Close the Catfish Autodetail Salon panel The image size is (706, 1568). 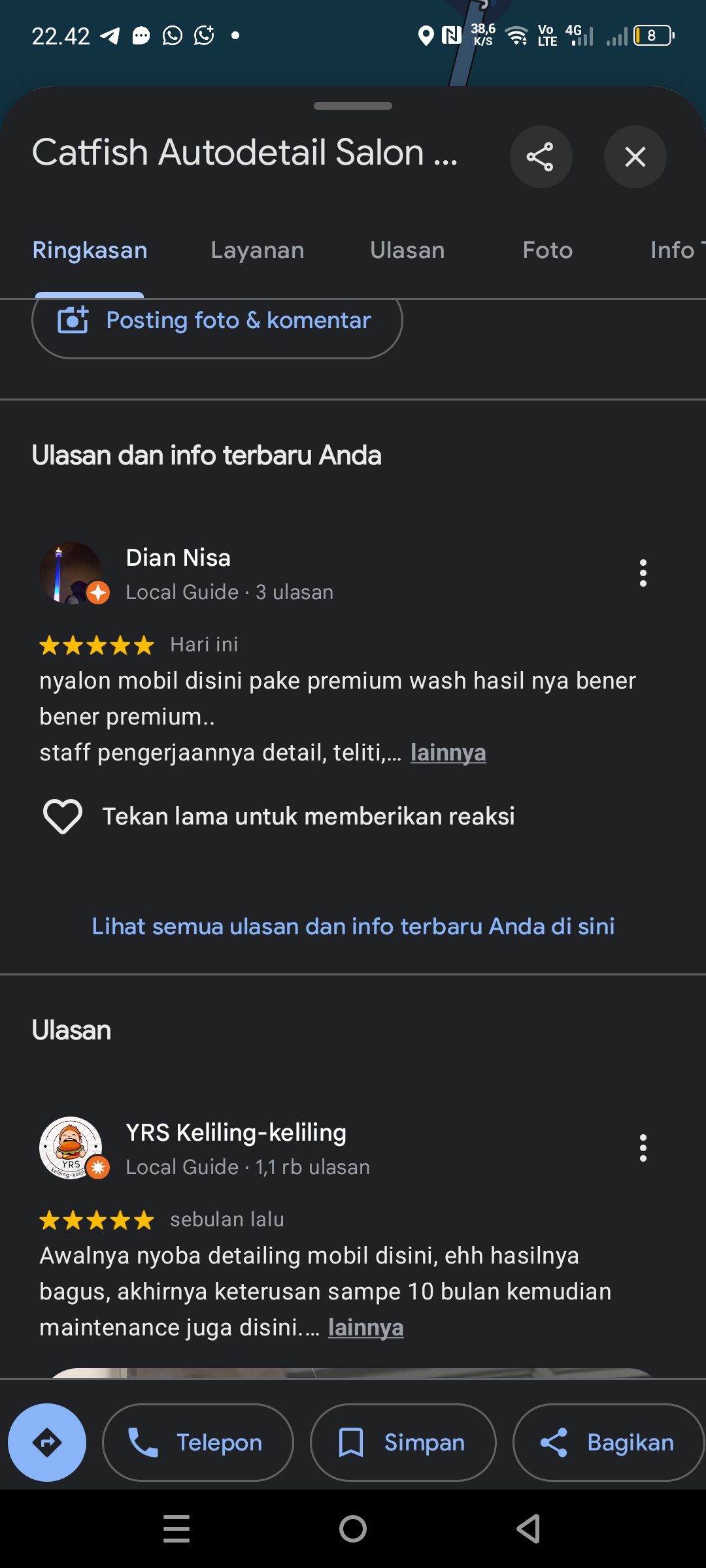tap(635, 157)
